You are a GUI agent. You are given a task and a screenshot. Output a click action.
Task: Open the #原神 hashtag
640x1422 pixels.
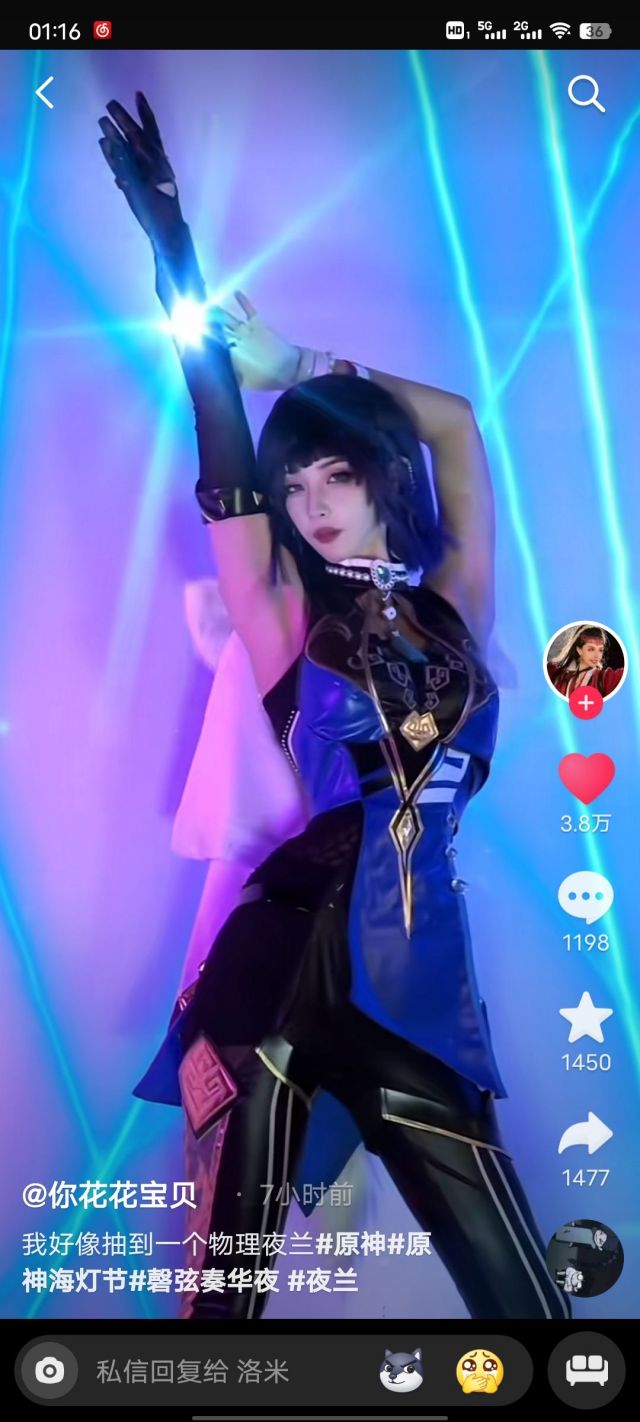[351, 1244]
